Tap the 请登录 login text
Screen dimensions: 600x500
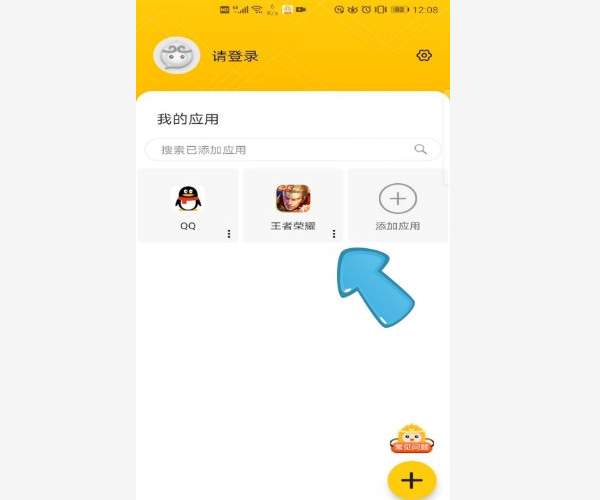tap(235, 56)
